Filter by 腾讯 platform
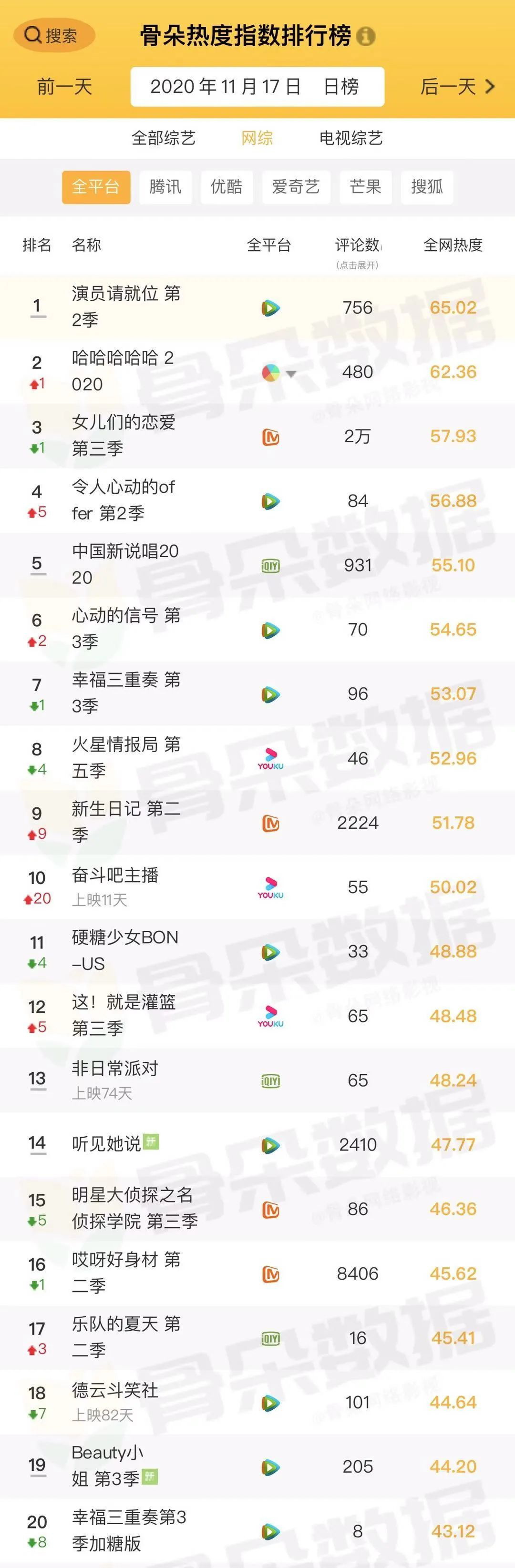This screenshot has width=515, height=1568. coord(165,187)
